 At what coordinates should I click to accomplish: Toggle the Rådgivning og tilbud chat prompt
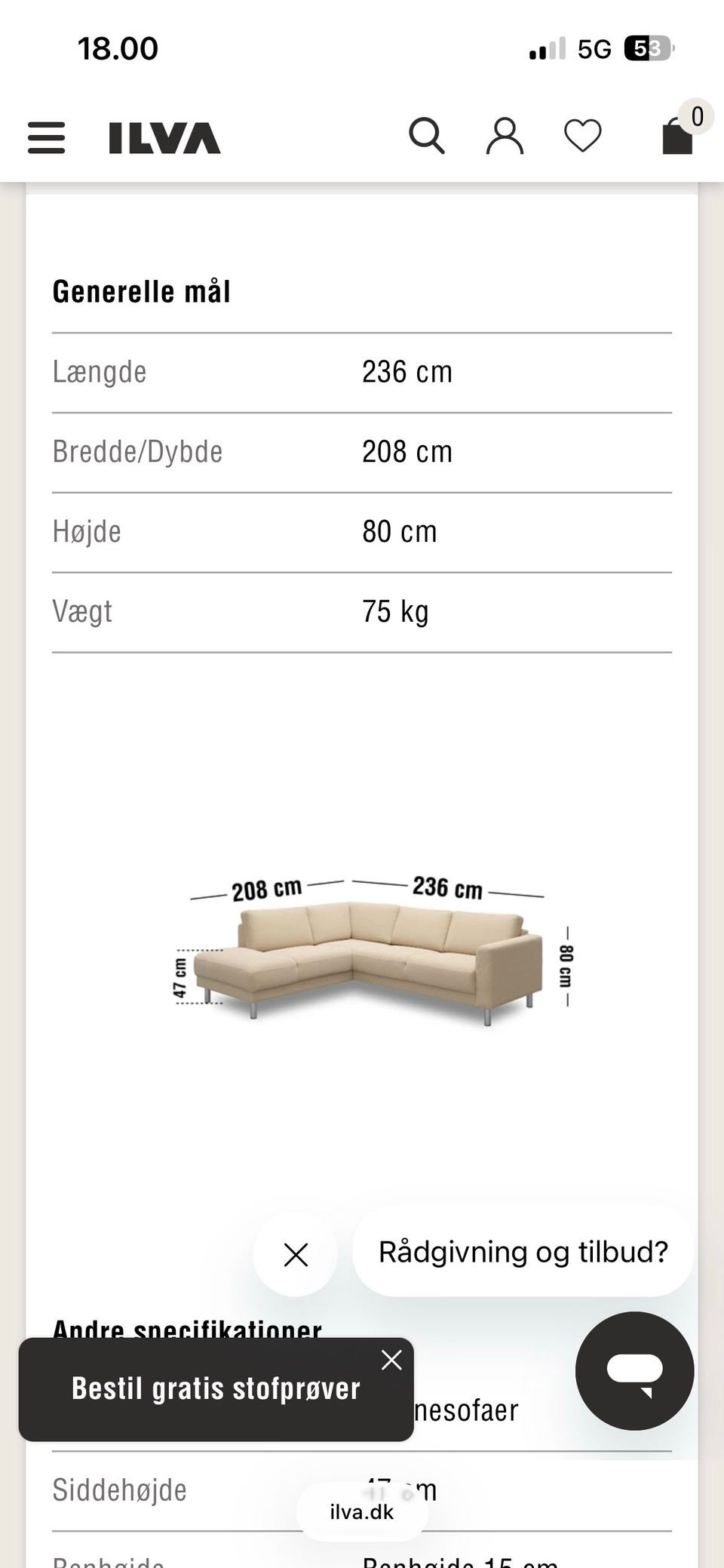[523, 1252]
